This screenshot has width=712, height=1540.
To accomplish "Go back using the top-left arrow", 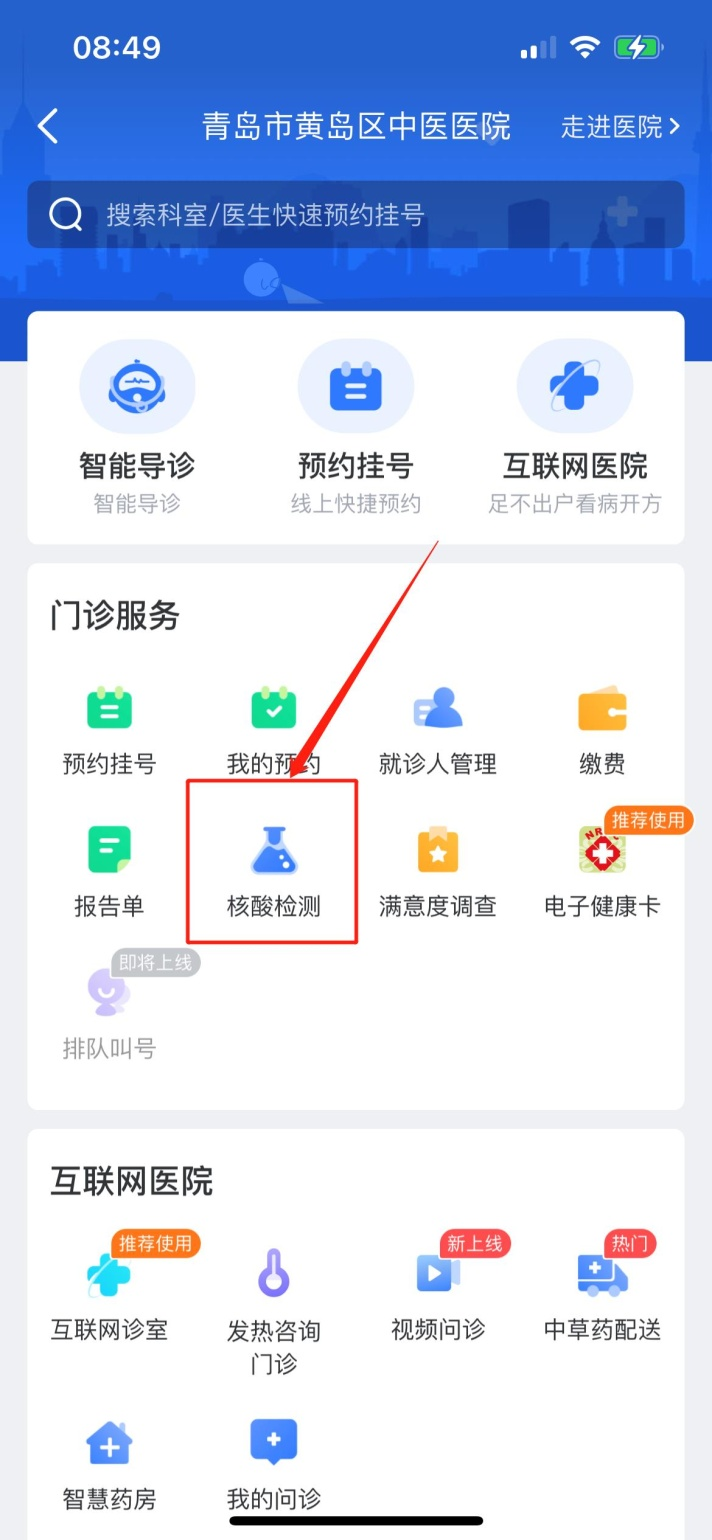I will pos(47,127).
